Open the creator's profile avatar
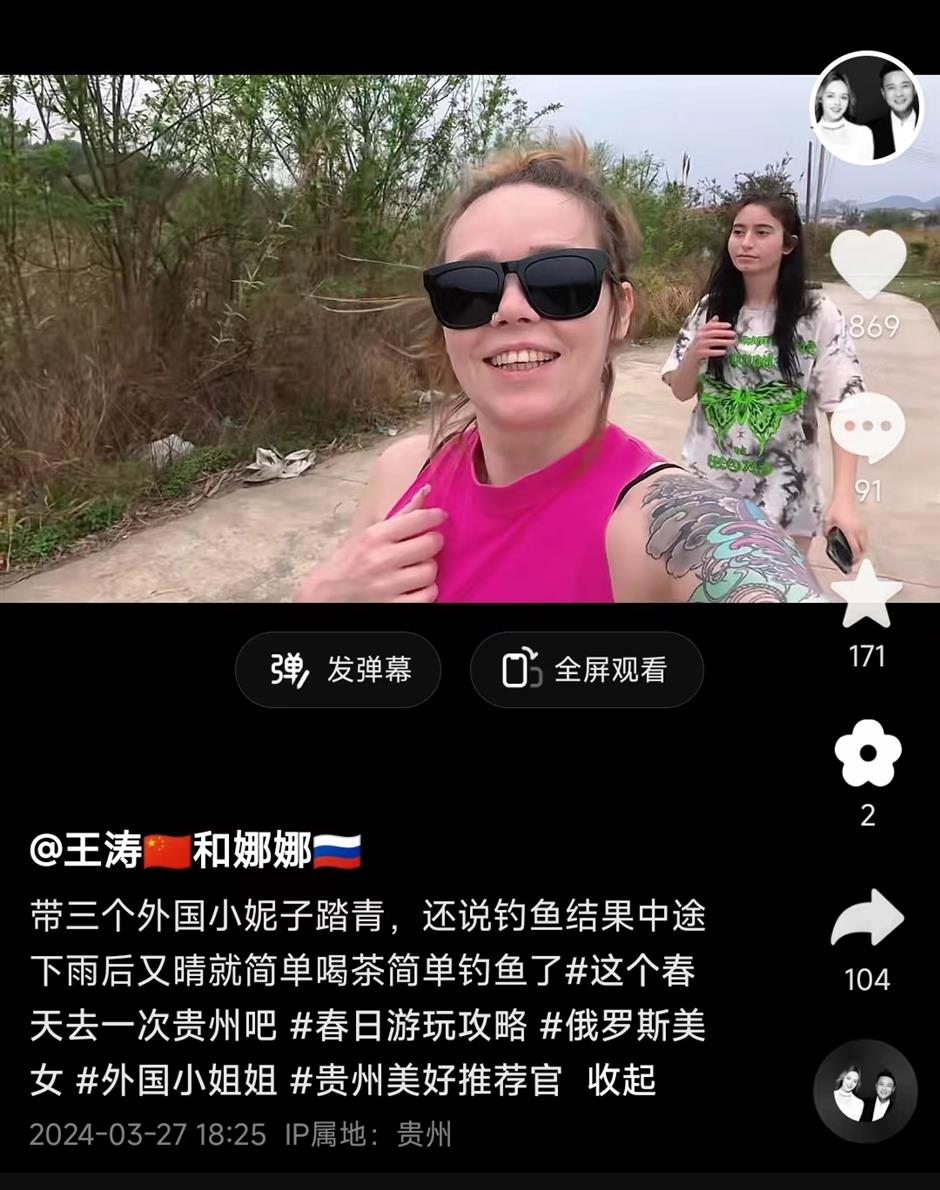The height and width of the screenshot is (1190, 940). point(866,108)
